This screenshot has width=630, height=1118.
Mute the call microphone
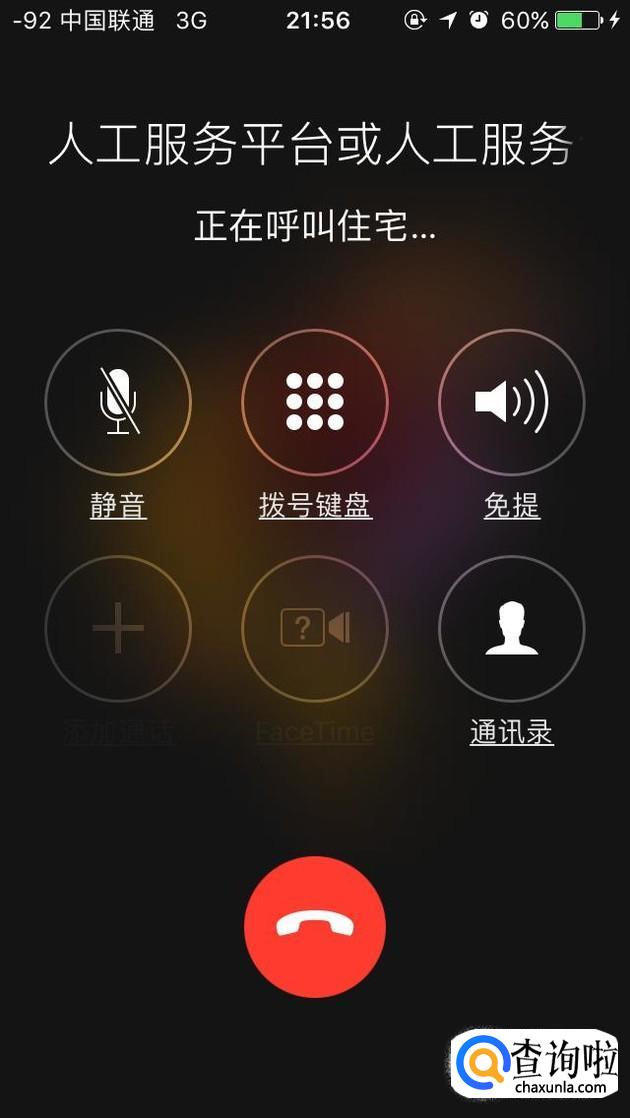(118, 402)
